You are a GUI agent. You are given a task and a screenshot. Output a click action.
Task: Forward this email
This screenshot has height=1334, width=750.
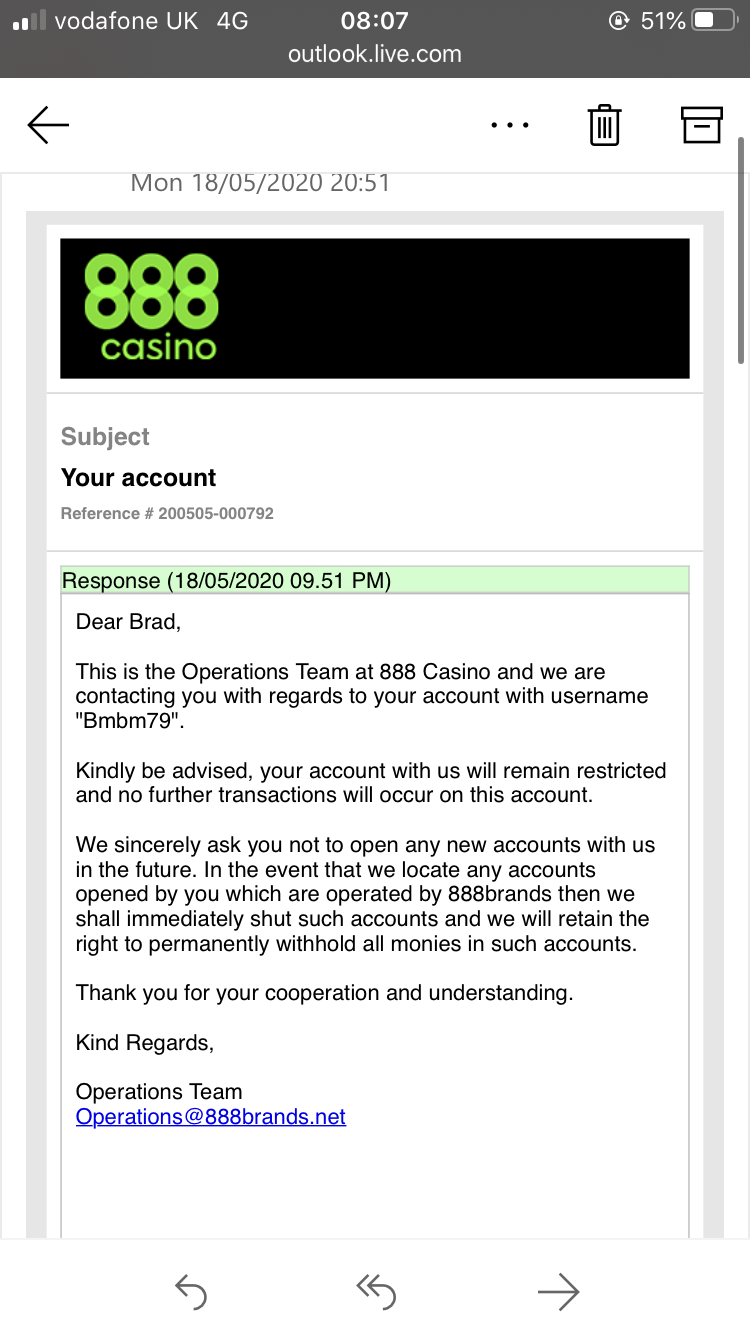559,1291
